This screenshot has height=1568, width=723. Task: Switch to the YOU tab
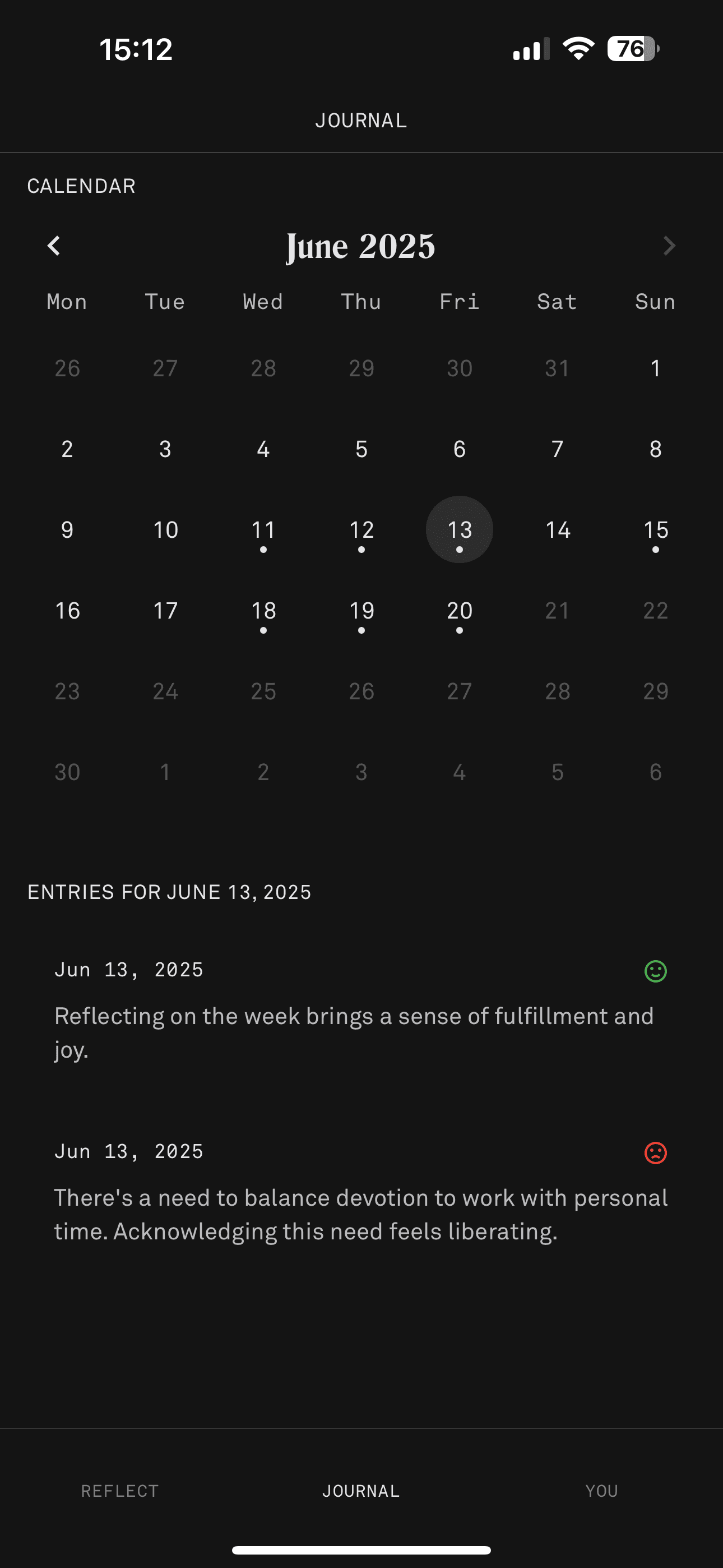[x=602, y=1491]
